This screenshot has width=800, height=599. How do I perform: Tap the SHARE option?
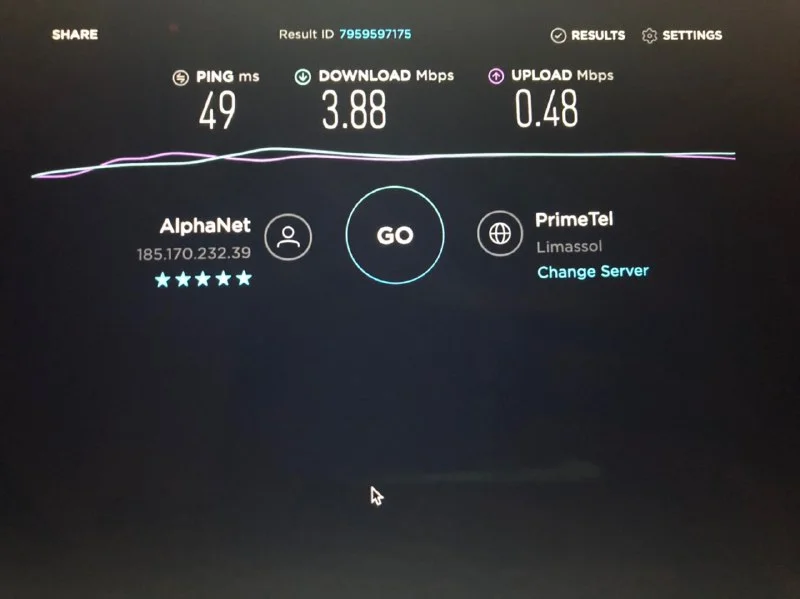[x=75, y=34]
